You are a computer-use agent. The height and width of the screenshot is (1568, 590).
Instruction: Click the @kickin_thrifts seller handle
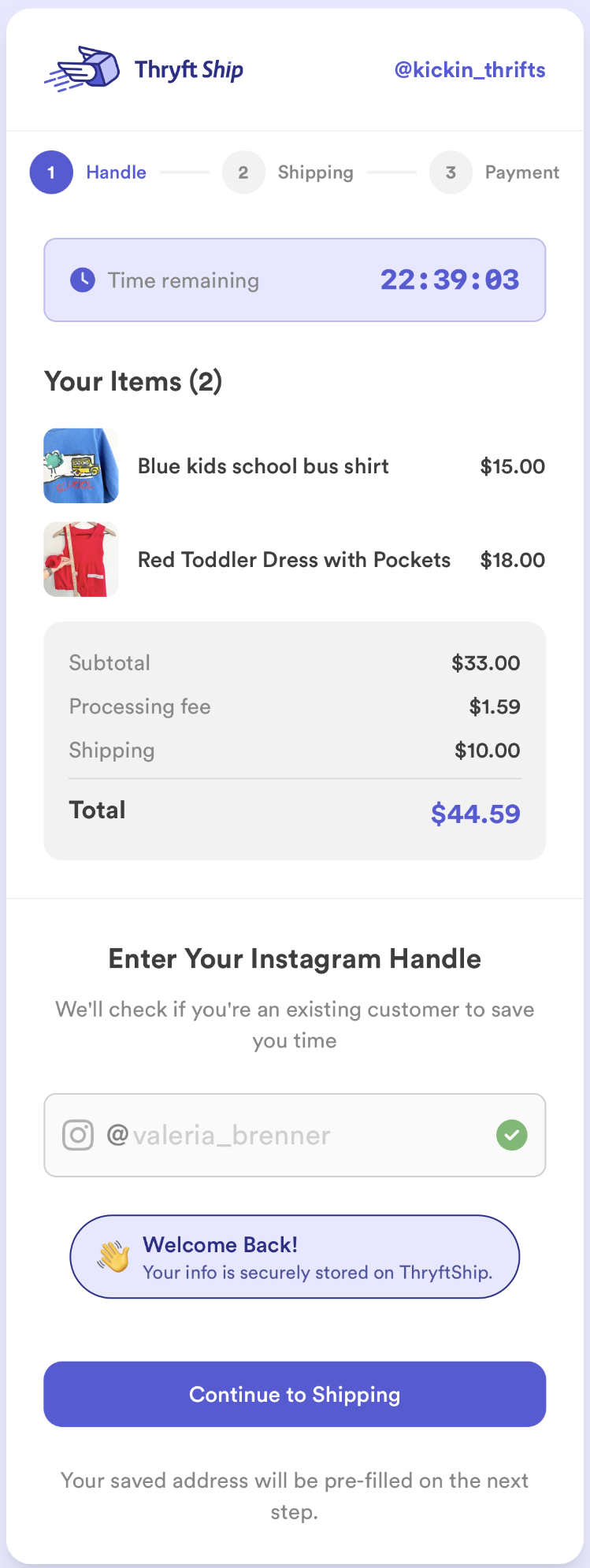[468, 69]
